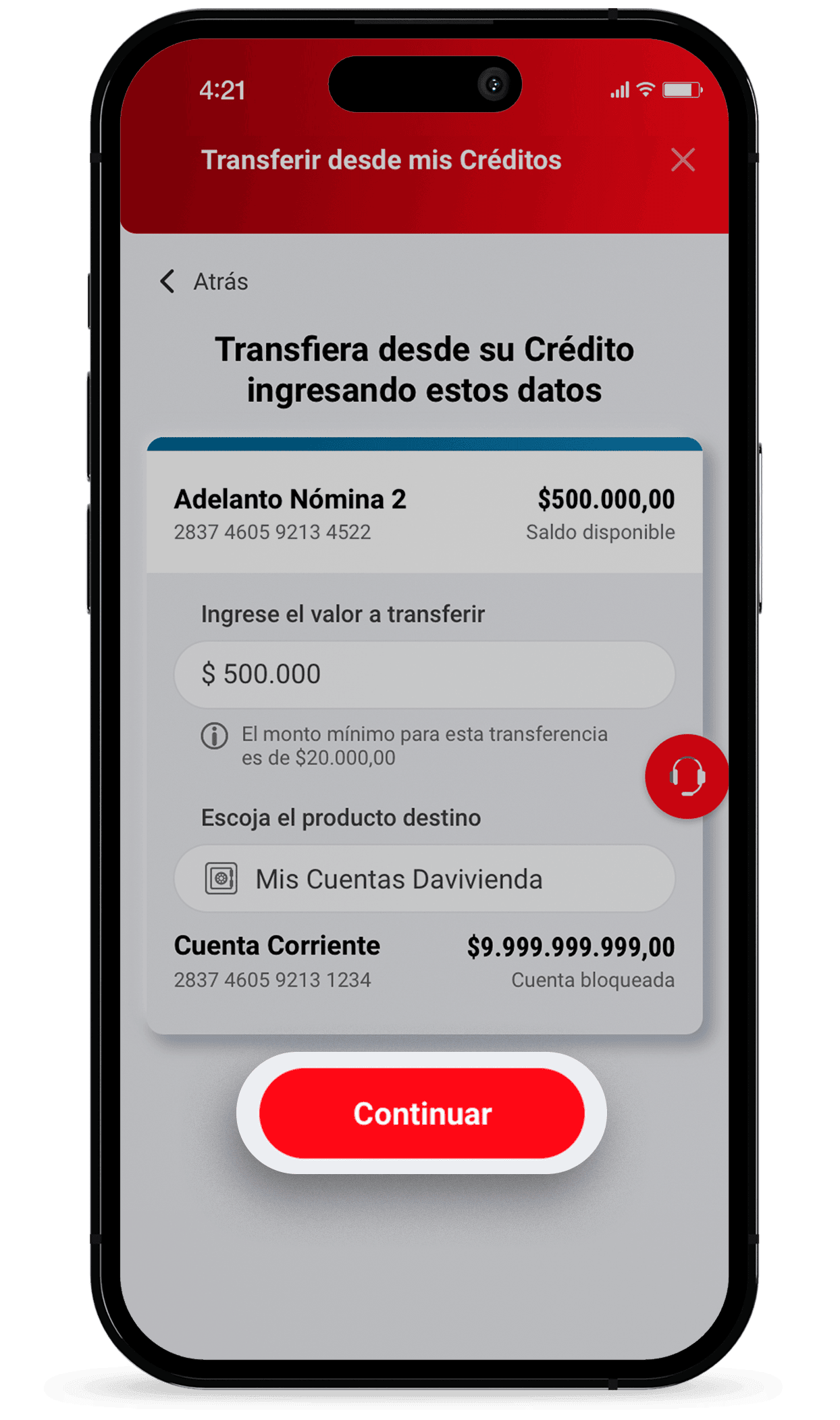Select the Cuenta Corriente destination account

click(x=424, y=962)
